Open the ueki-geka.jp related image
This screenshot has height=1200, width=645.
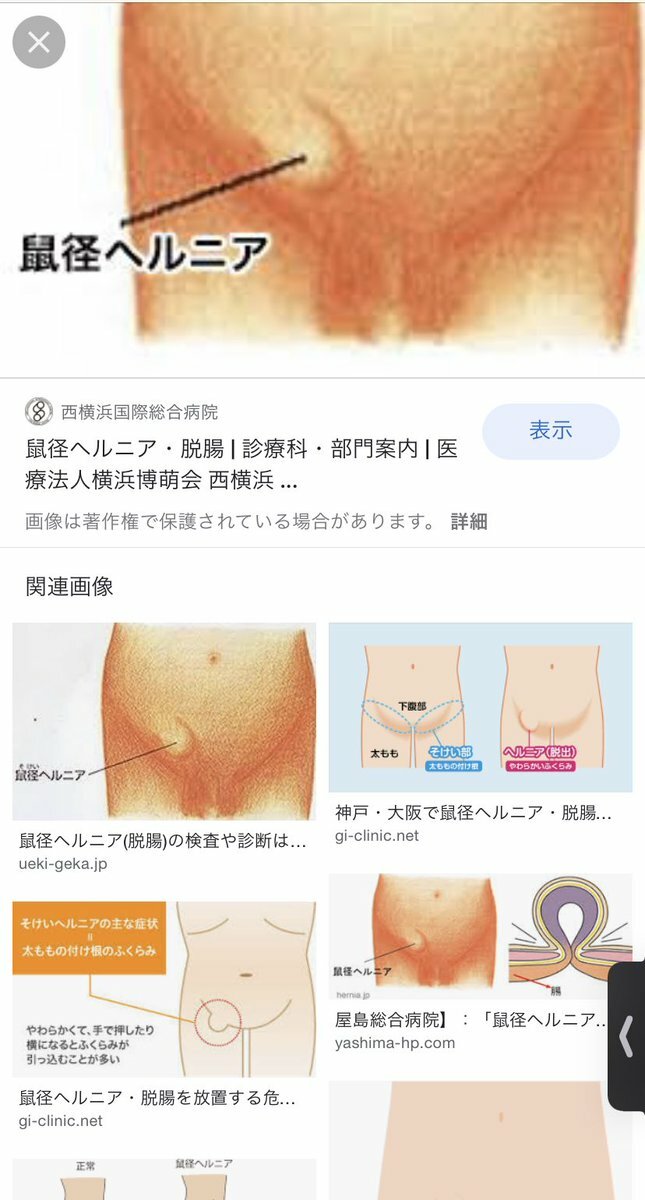pos(164,721)
